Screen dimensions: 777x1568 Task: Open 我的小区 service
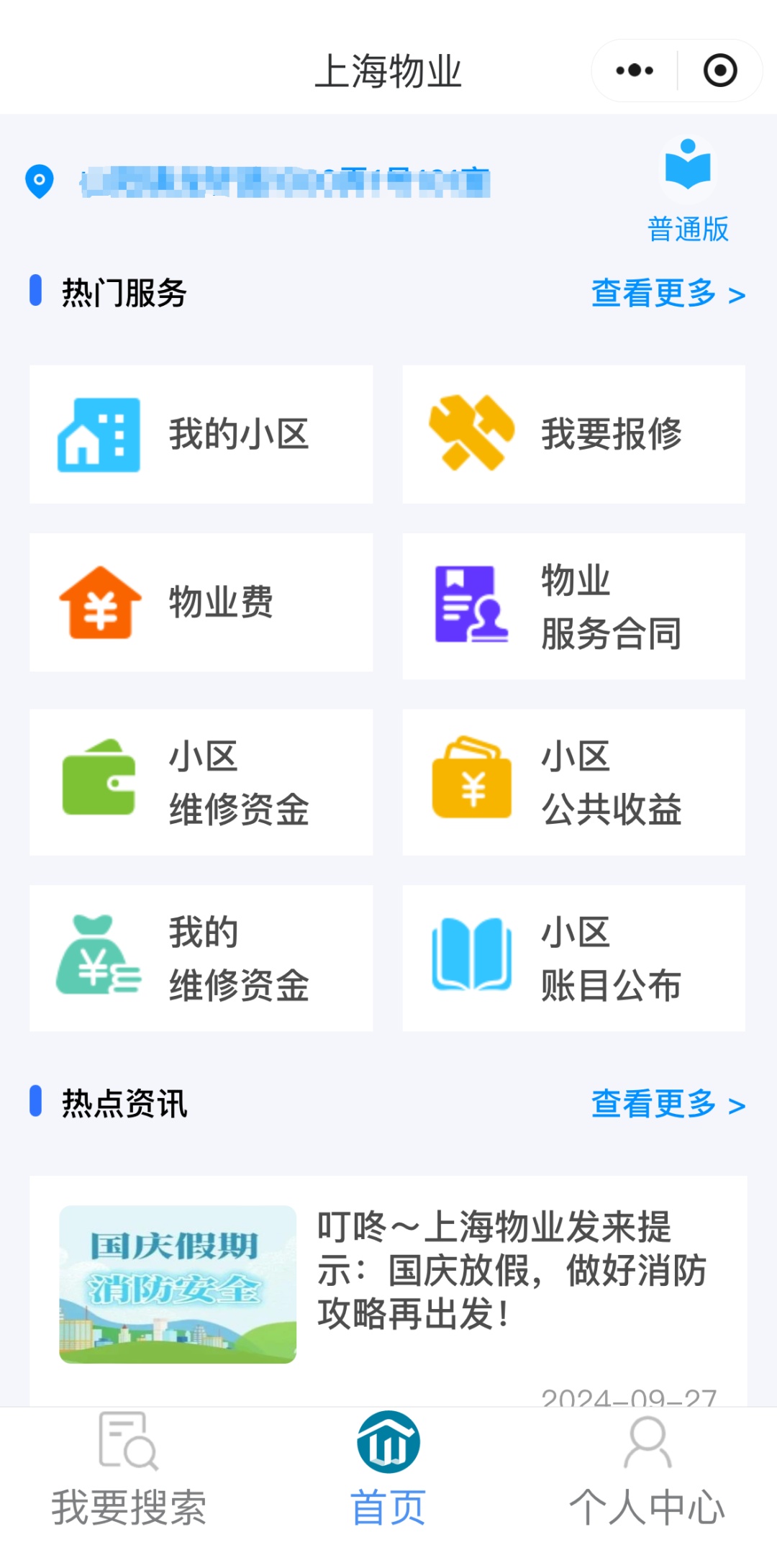pos(201,434)
